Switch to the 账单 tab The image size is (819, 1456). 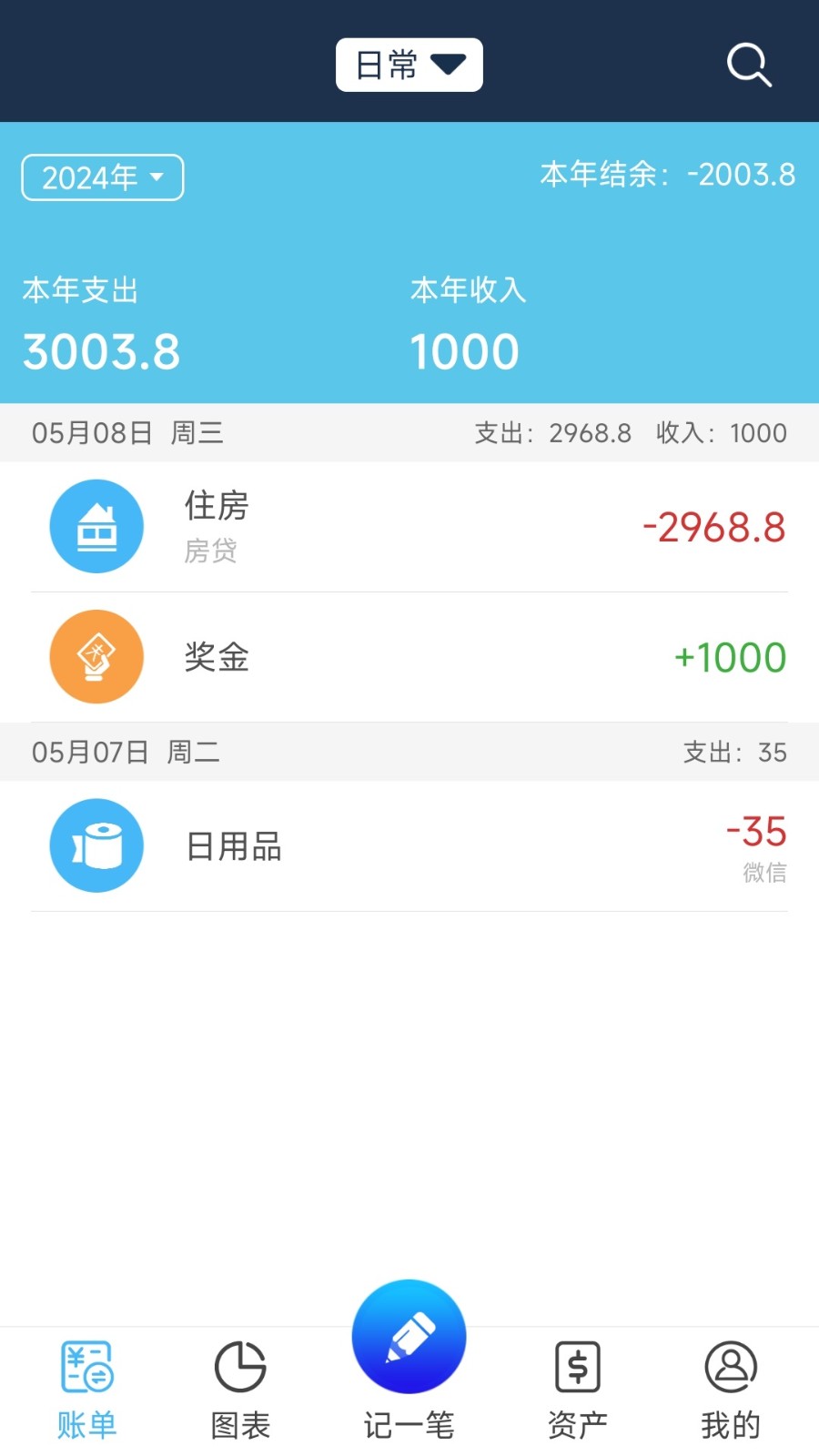click(86, 1383)
